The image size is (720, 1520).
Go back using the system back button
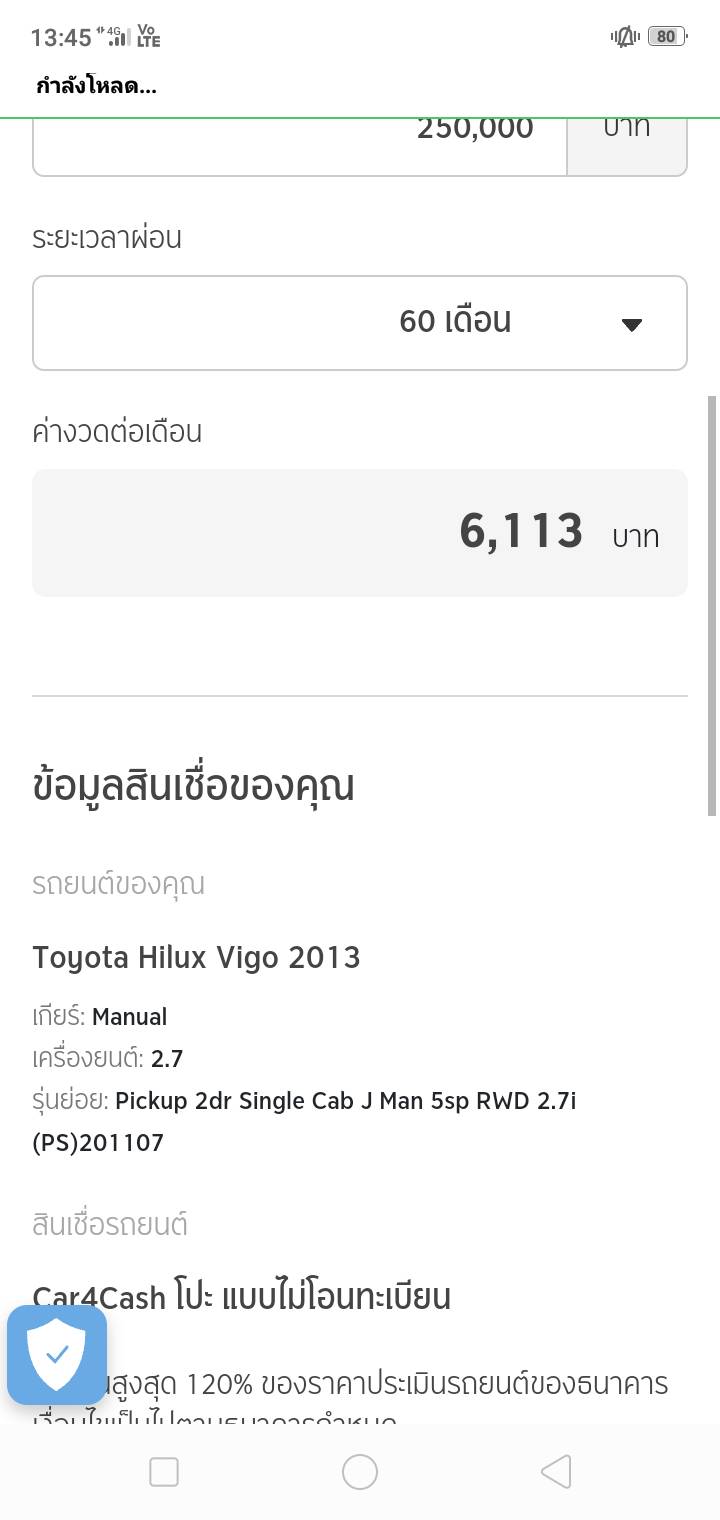pos(556,1472)
